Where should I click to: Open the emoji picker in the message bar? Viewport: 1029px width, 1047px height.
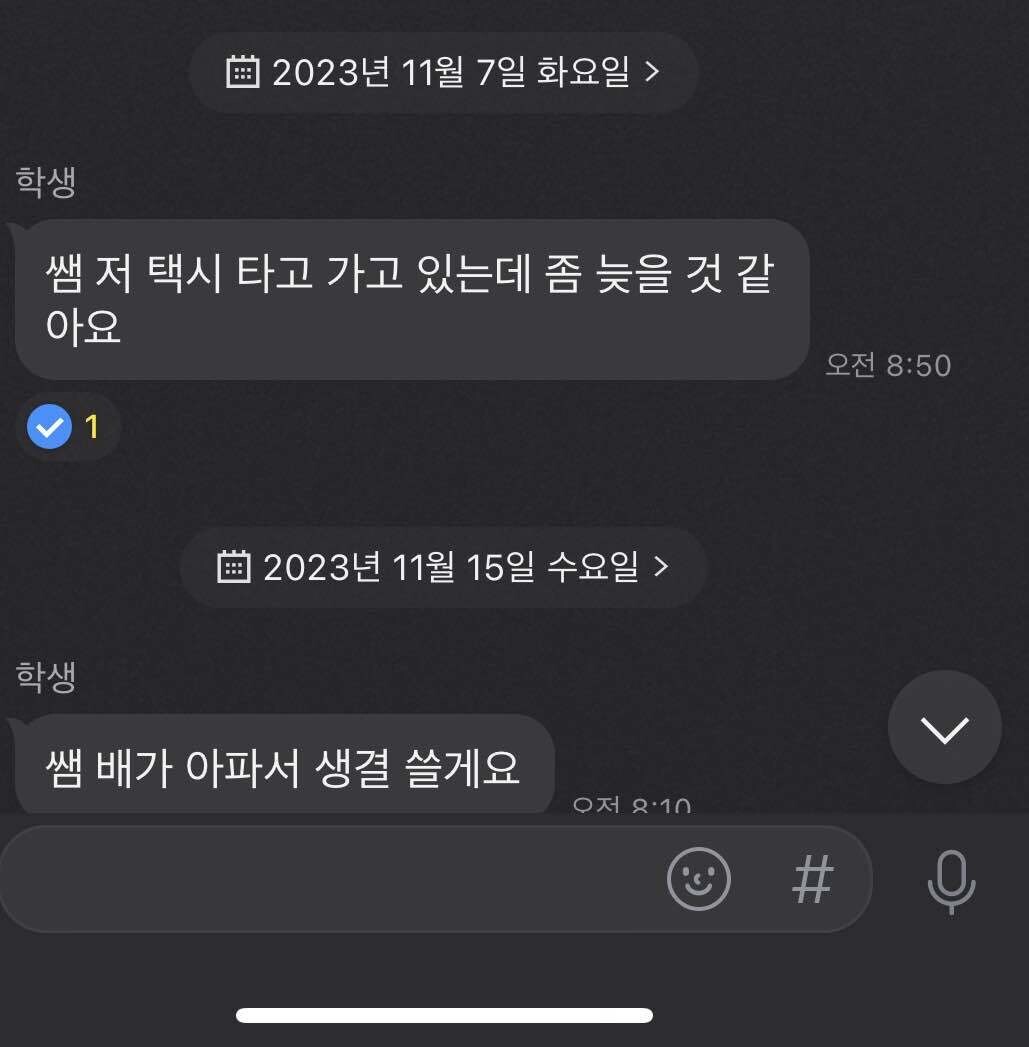[x=698, y=879]
